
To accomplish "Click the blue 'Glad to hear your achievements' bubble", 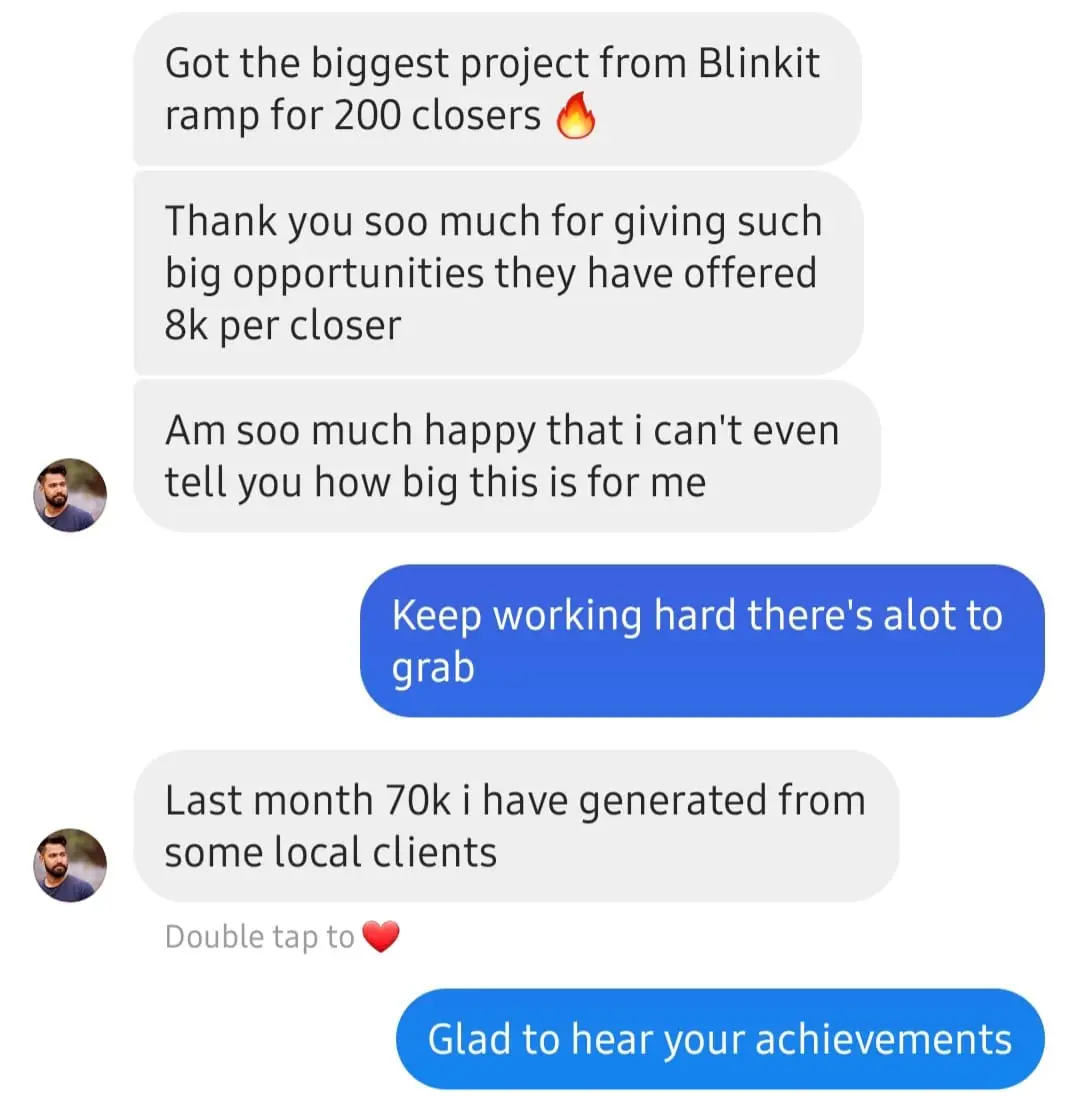I will click(x=717, y=1040).
